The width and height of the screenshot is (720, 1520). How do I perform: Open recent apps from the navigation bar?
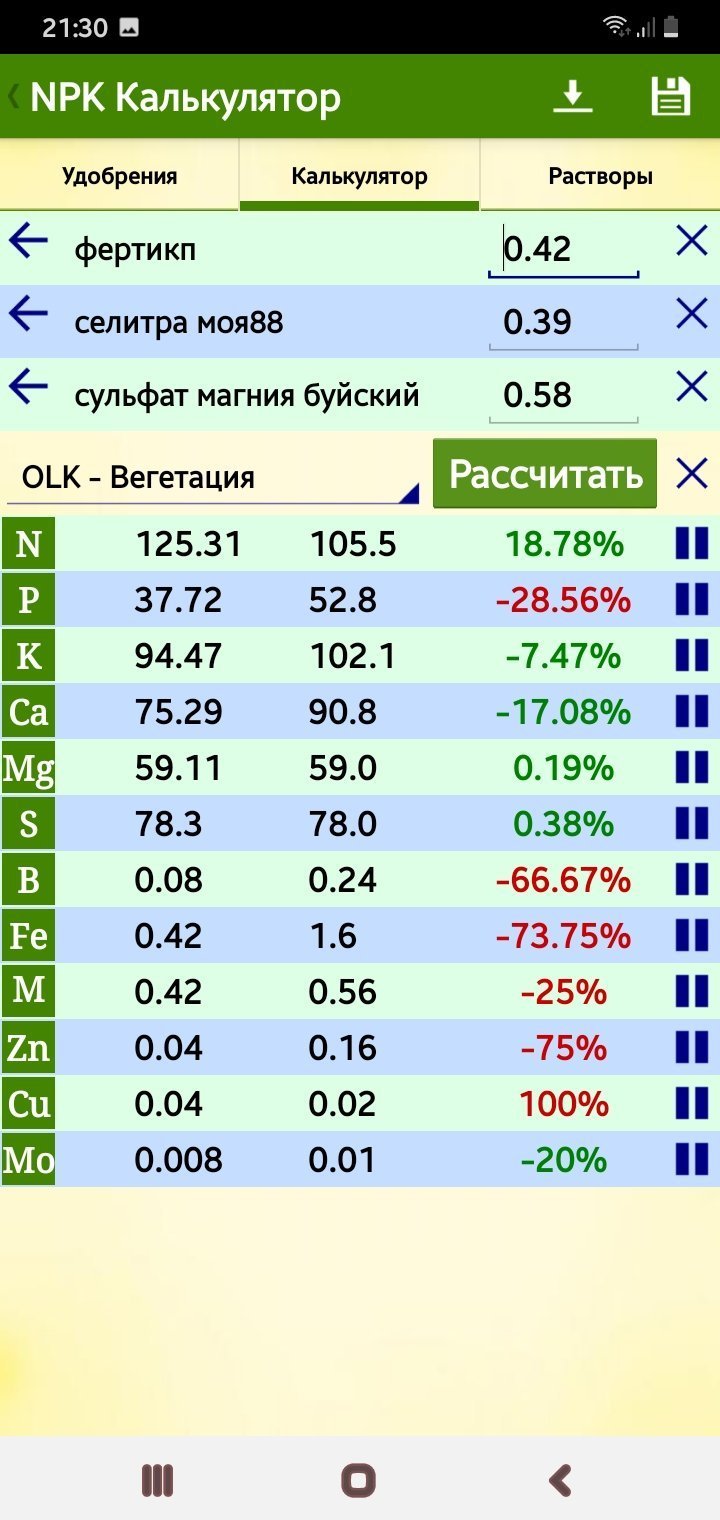(x=157, y=1480)
